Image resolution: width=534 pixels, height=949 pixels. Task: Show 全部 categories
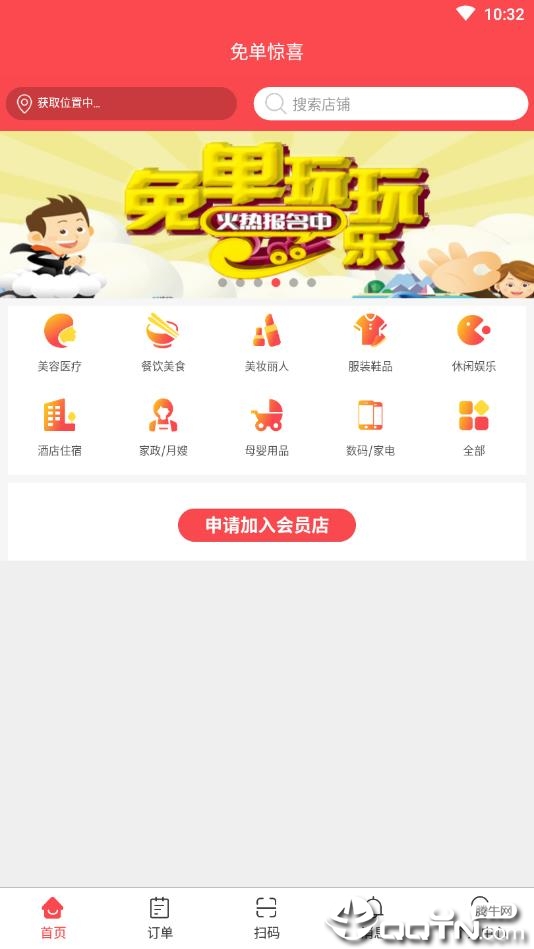tap(473, 427)
